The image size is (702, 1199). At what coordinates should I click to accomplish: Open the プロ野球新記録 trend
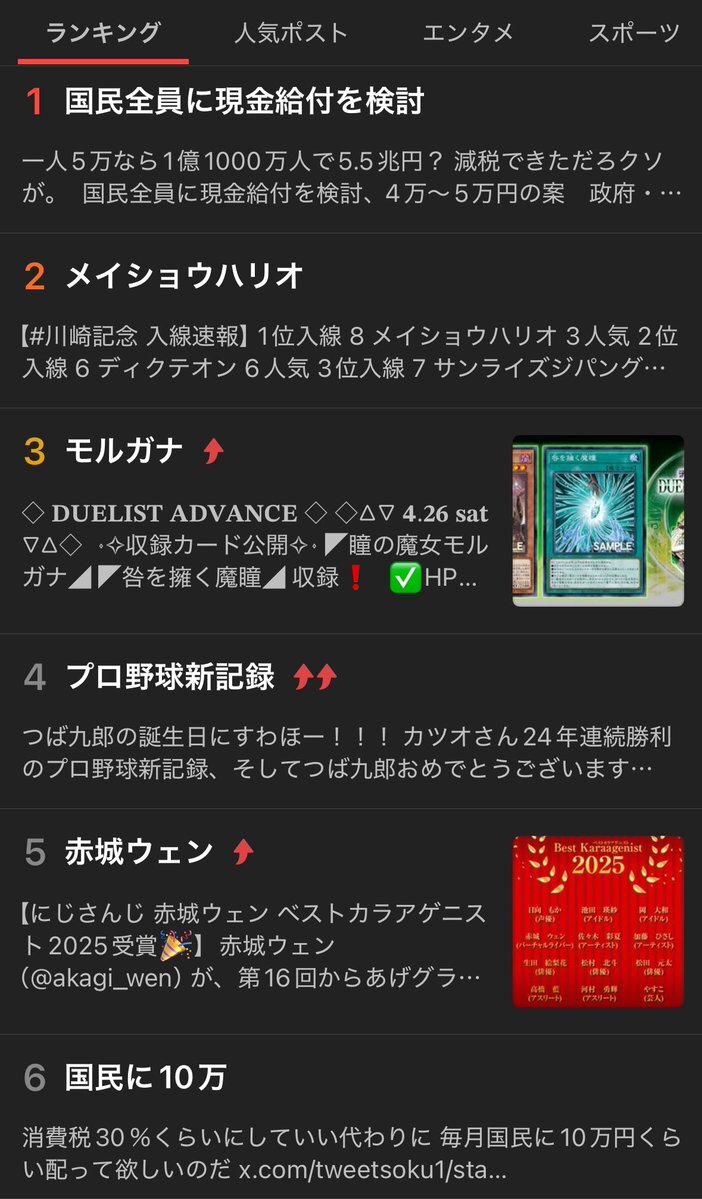click(169, 677)
